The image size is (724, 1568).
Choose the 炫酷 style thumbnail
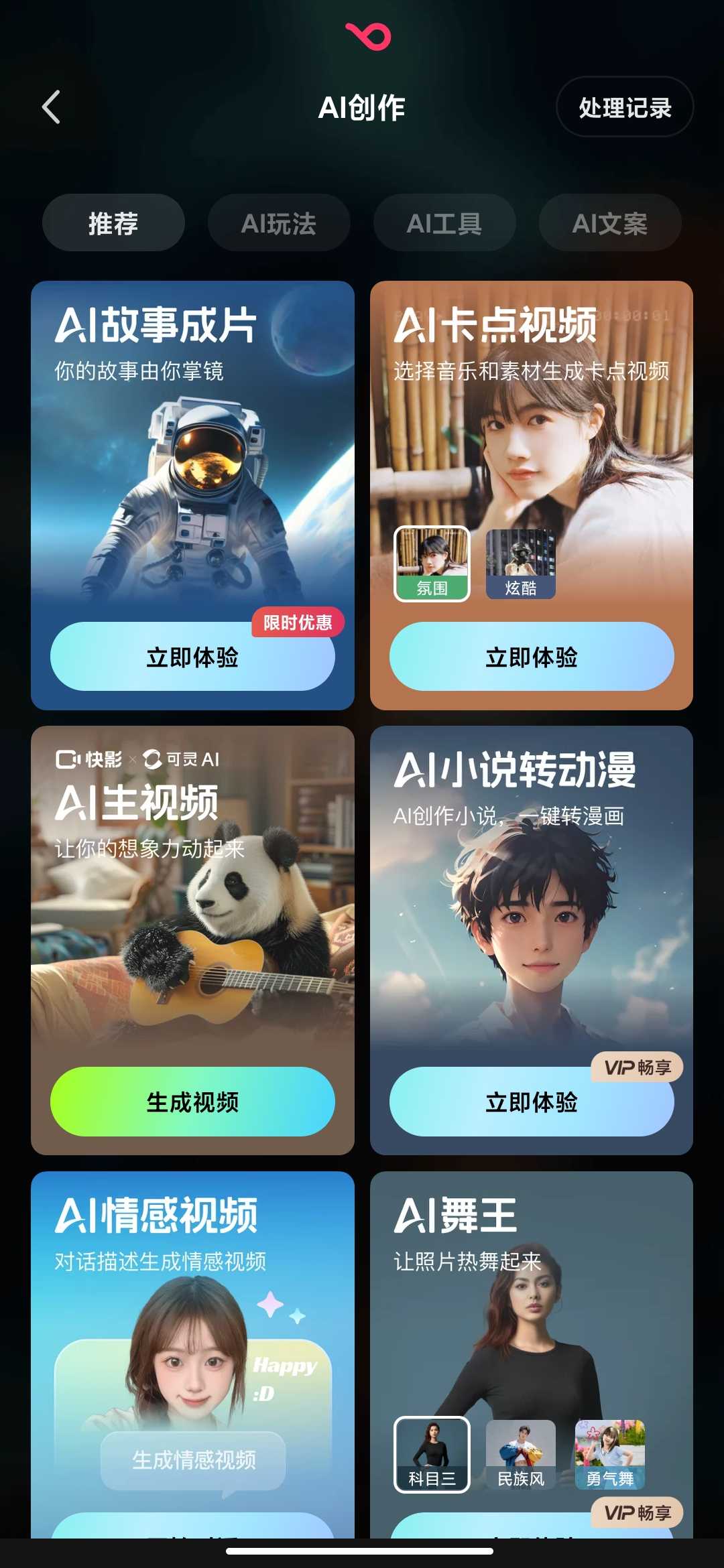(521, 564)
